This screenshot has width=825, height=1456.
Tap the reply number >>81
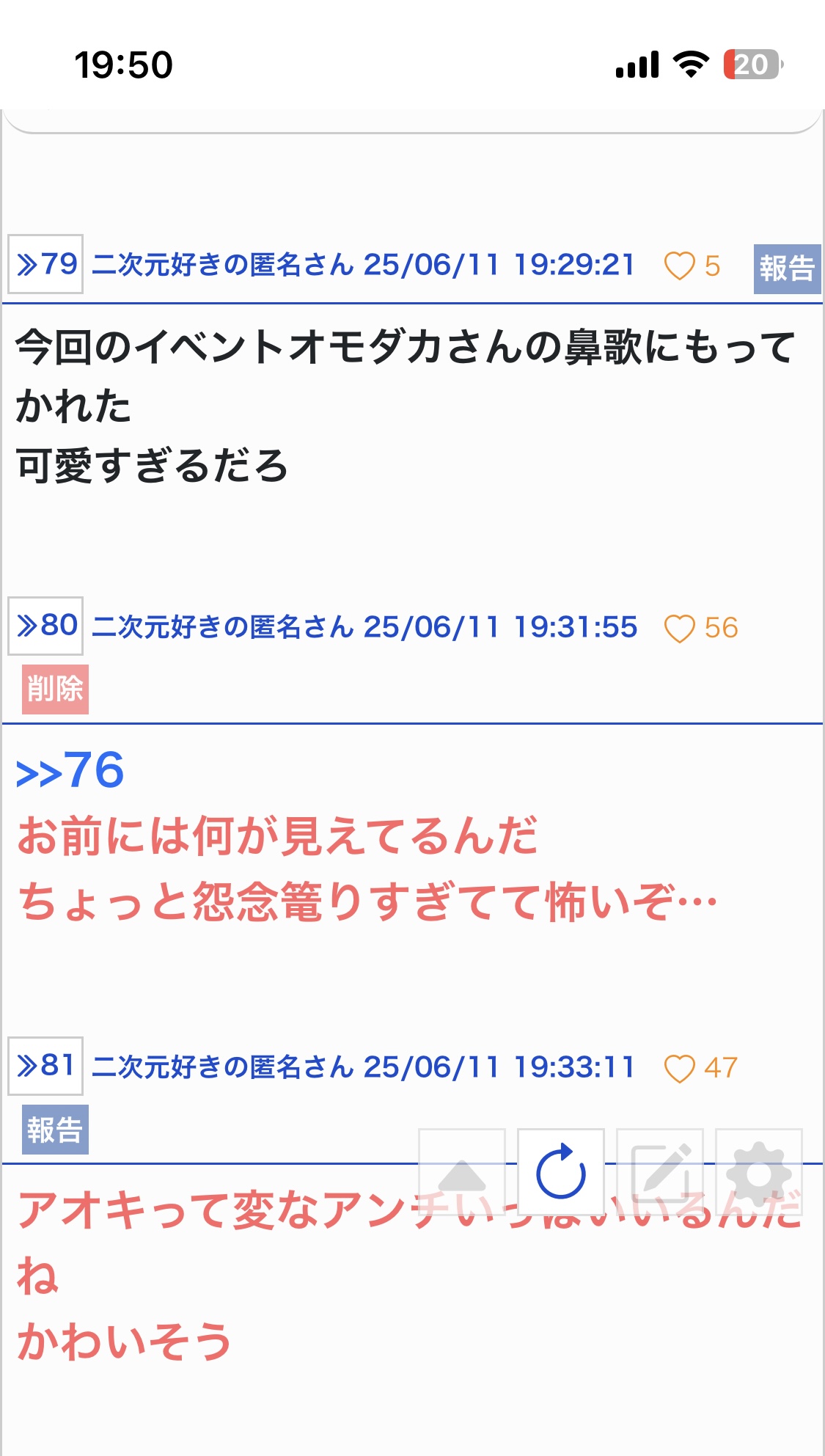point(45,1066)
